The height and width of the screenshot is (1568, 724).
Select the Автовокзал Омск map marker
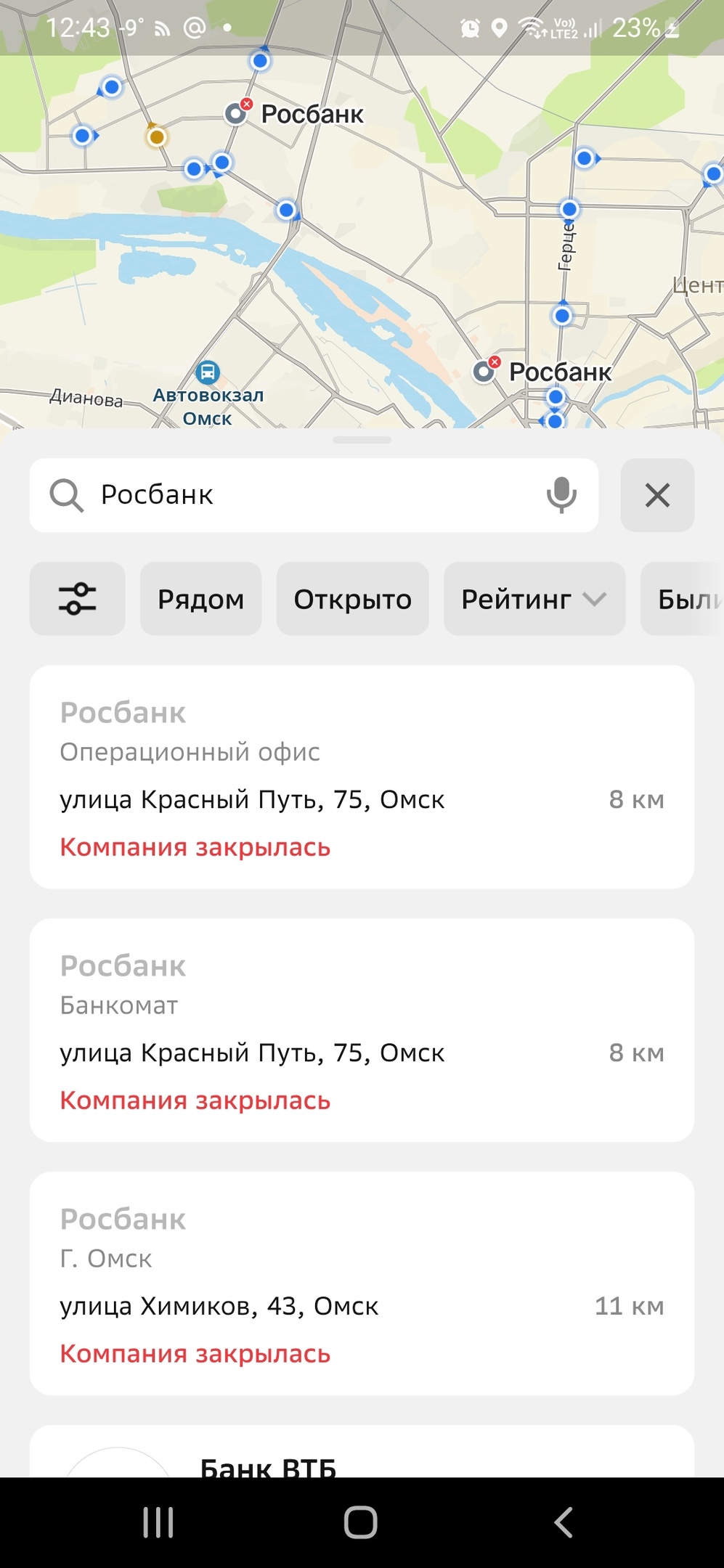208,373
